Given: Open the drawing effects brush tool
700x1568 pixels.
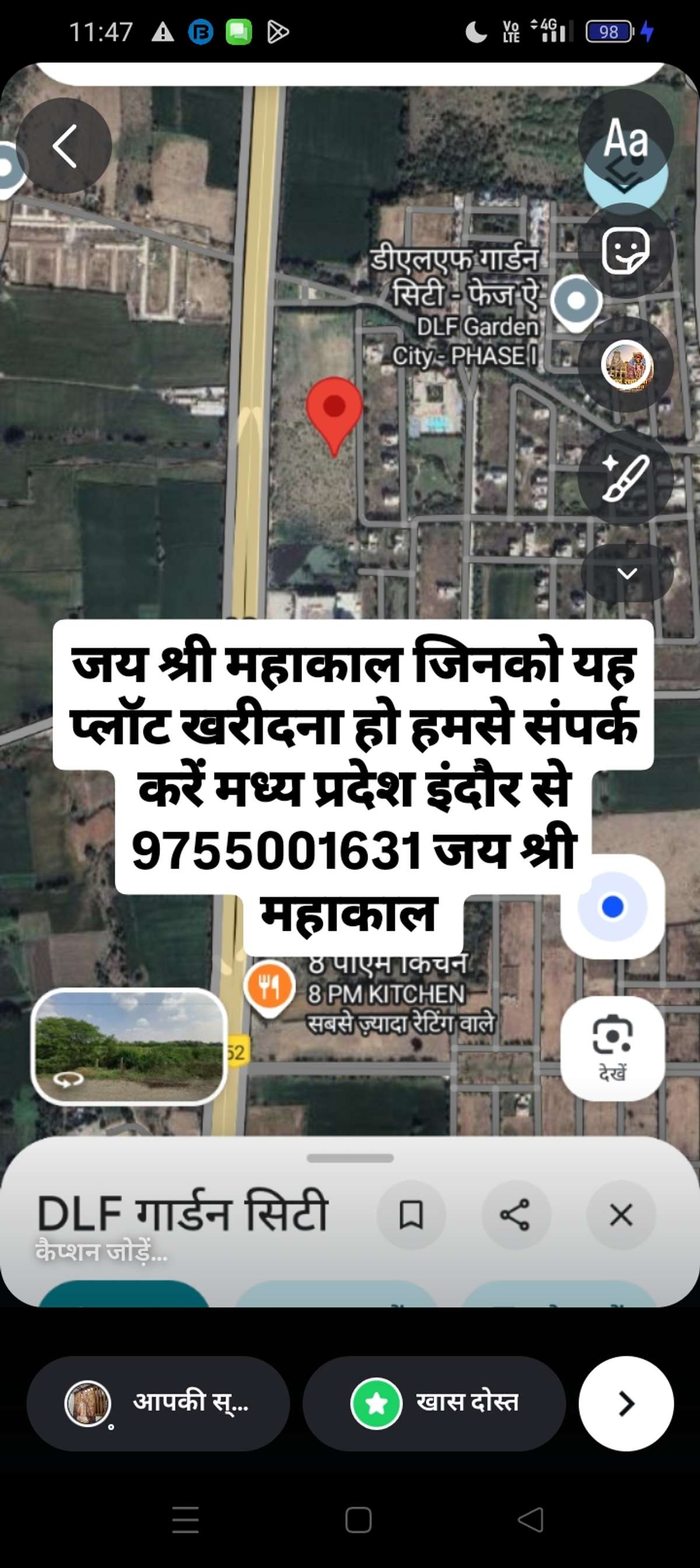Looking at the screenshot, I should [x=625, y=479].
